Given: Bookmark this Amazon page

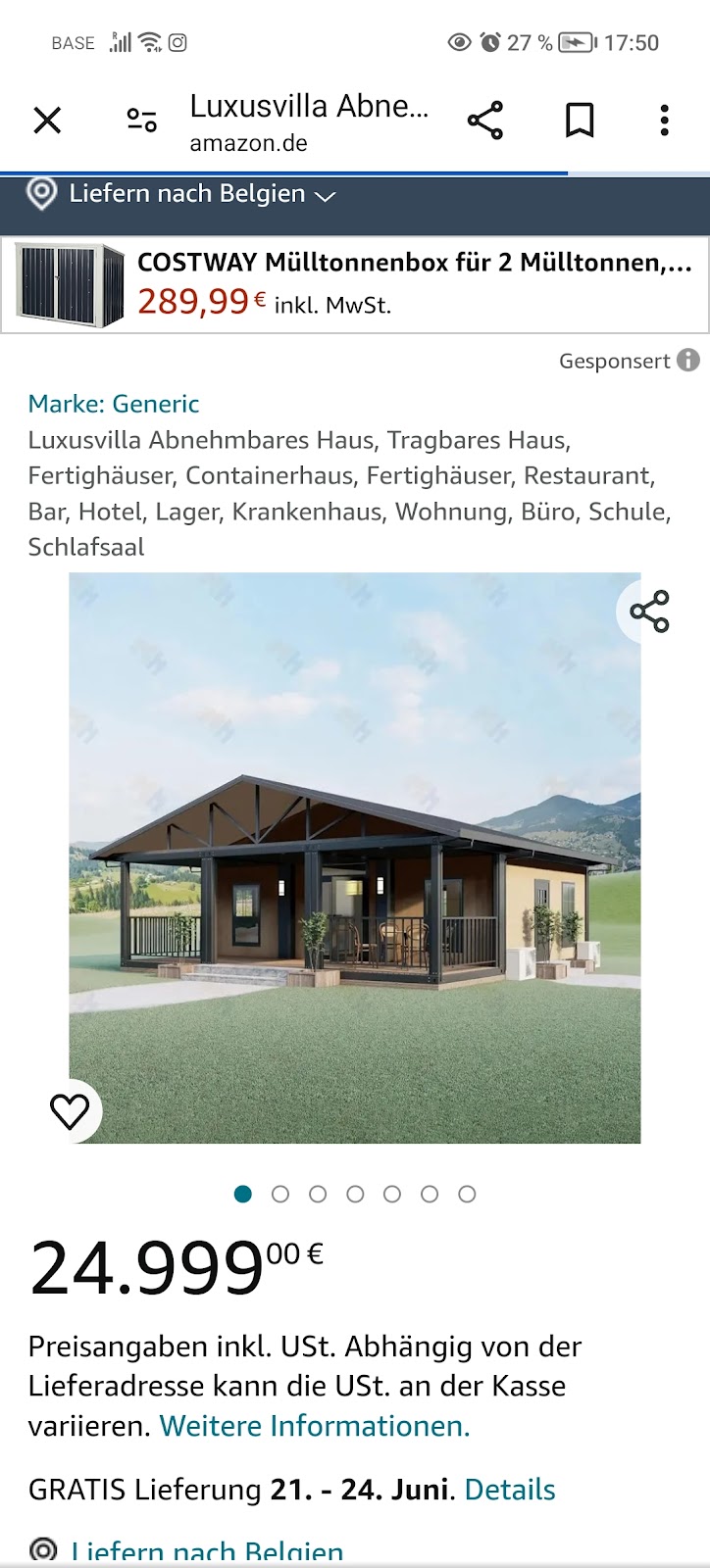Looking at the screenshot, I should [x=580, y=121].
